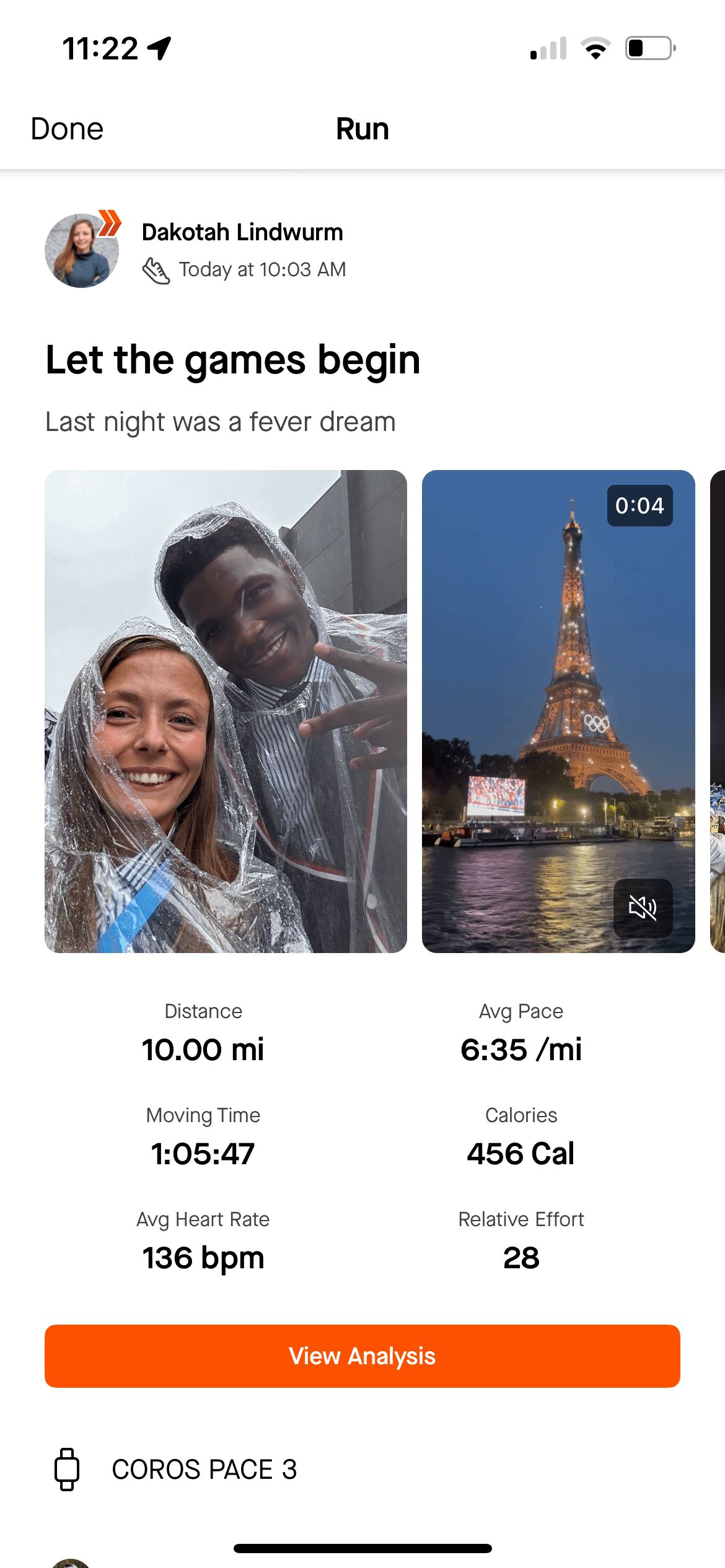Open Dakotah Lindwurm's name link
Viewport: 725px width, 1568px height.
coord(242,232)
